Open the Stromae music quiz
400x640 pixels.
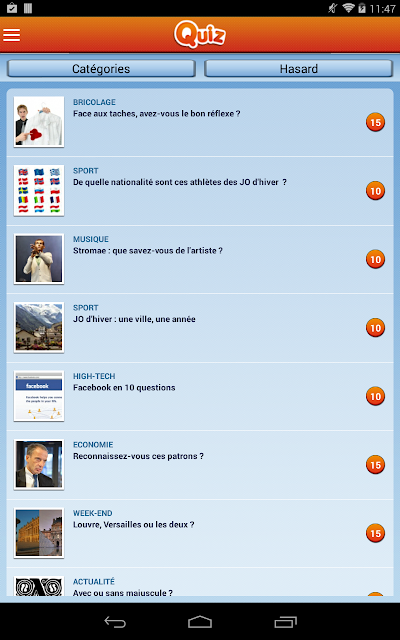pyautogui.click(x=200, y=259)
